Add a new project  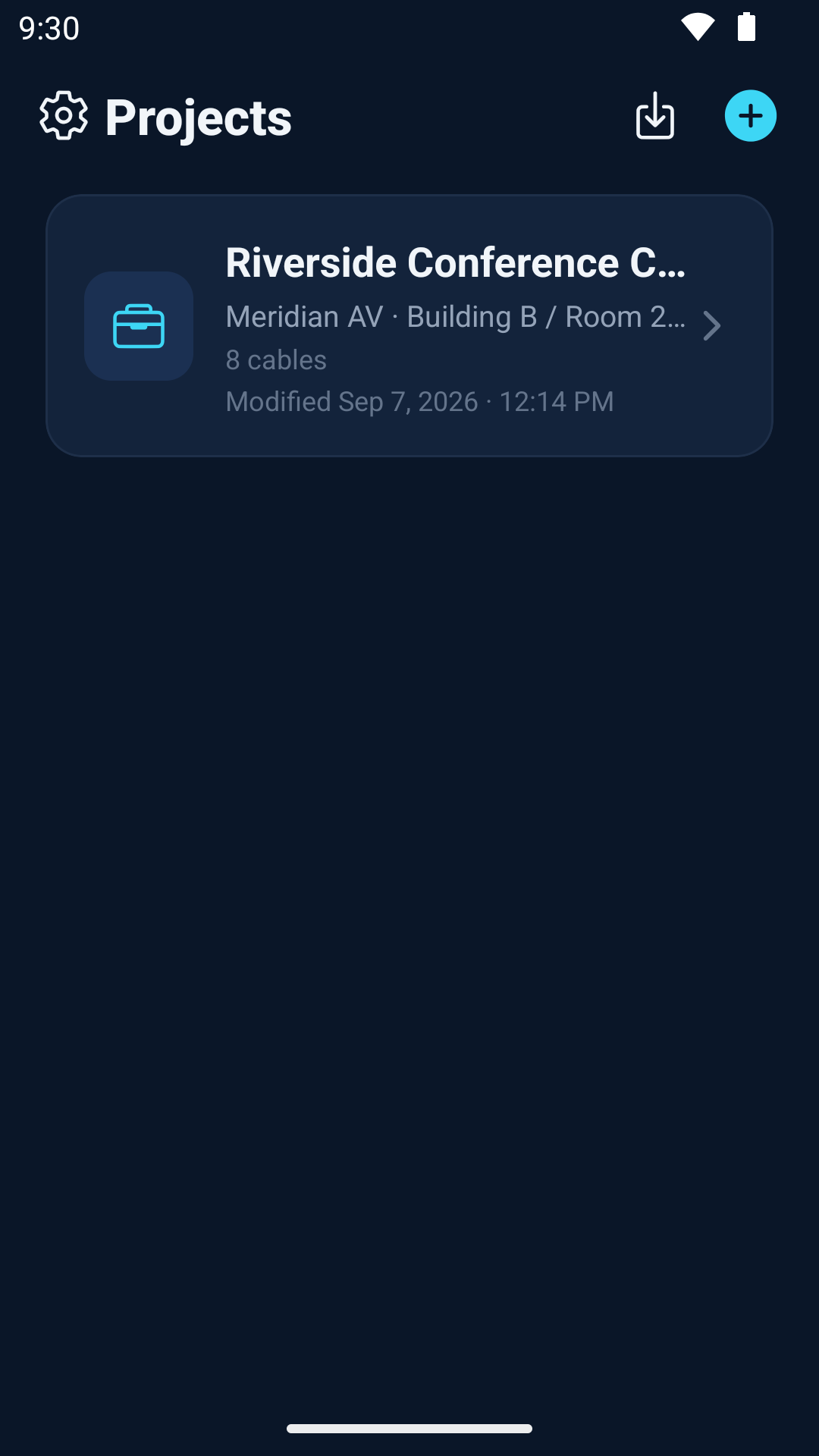(x=751, y=116)
